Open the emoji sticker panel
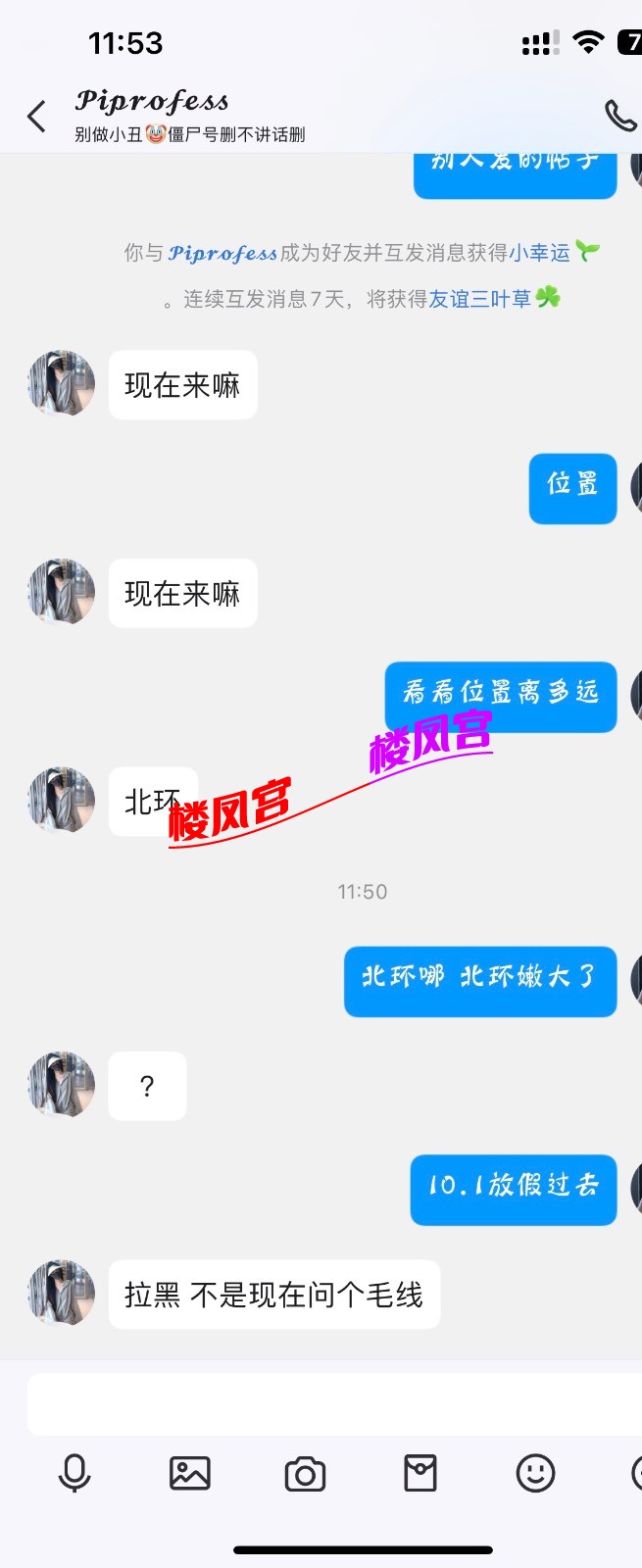The image size is (642, 1568). (x=535, y=1473)
